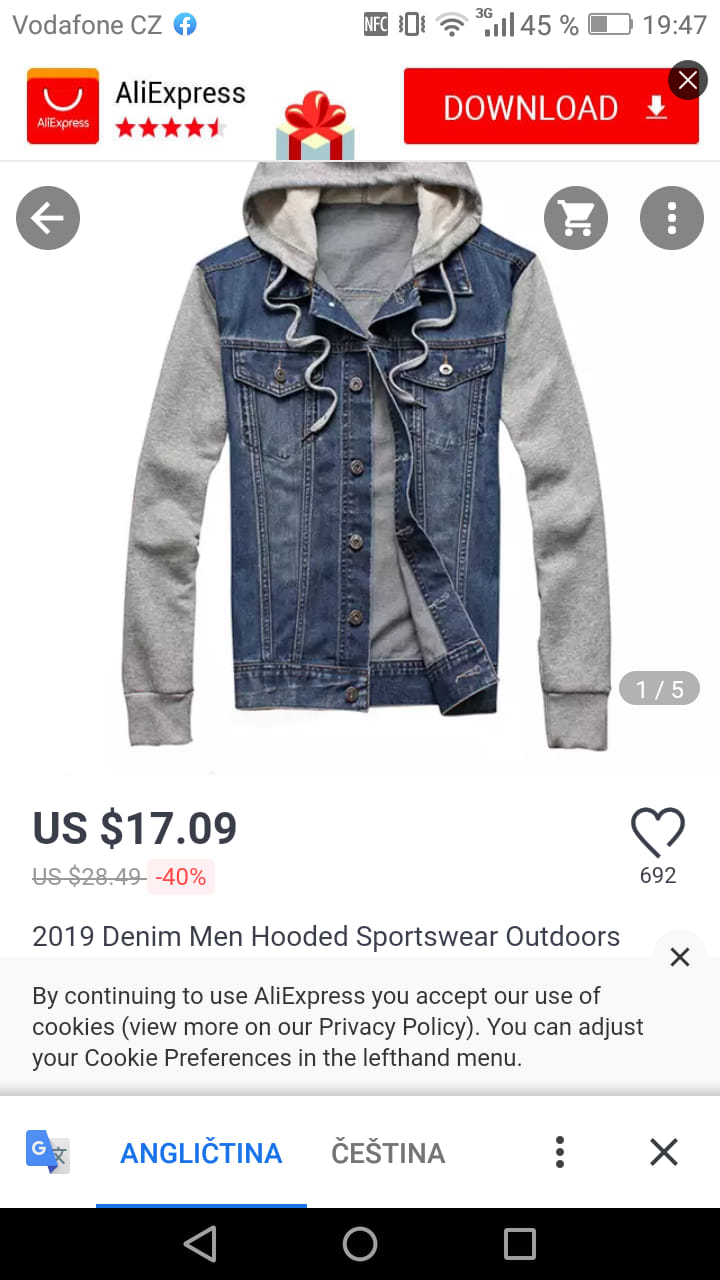Go back using the arrow icon
Screen dimensions: 720x1280
47,218
